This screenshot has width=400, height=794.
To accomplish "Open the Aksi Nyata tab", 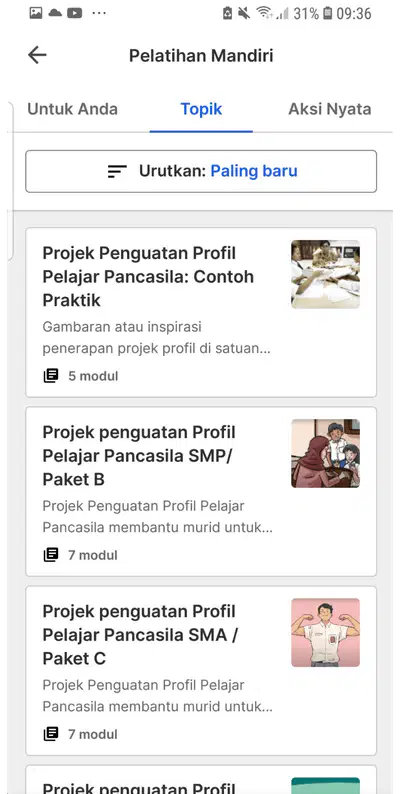I will tap(330, 109).
